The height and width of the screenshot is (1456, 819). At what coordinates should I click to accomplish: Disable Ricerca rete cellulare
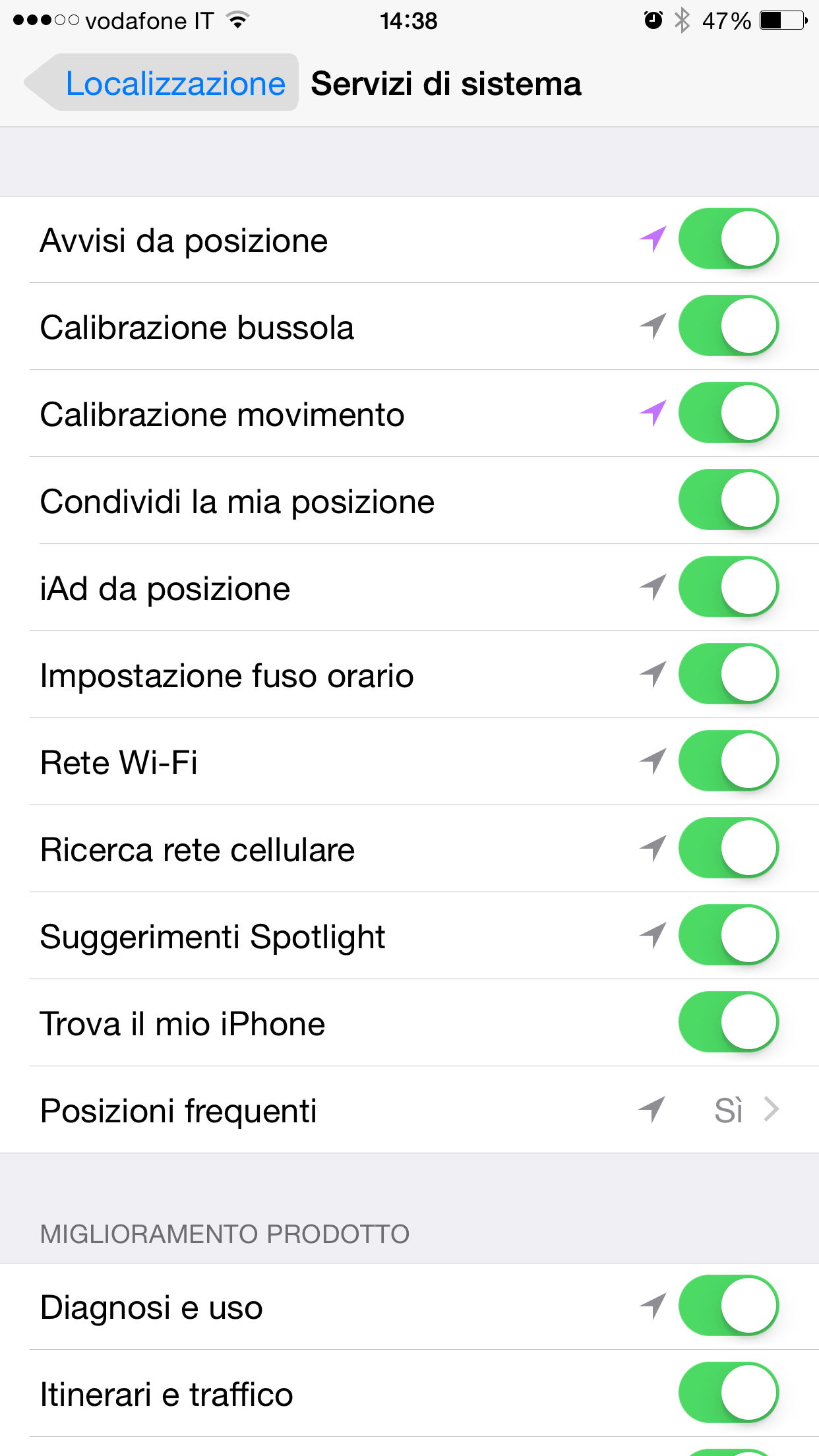tap(728, 848)
